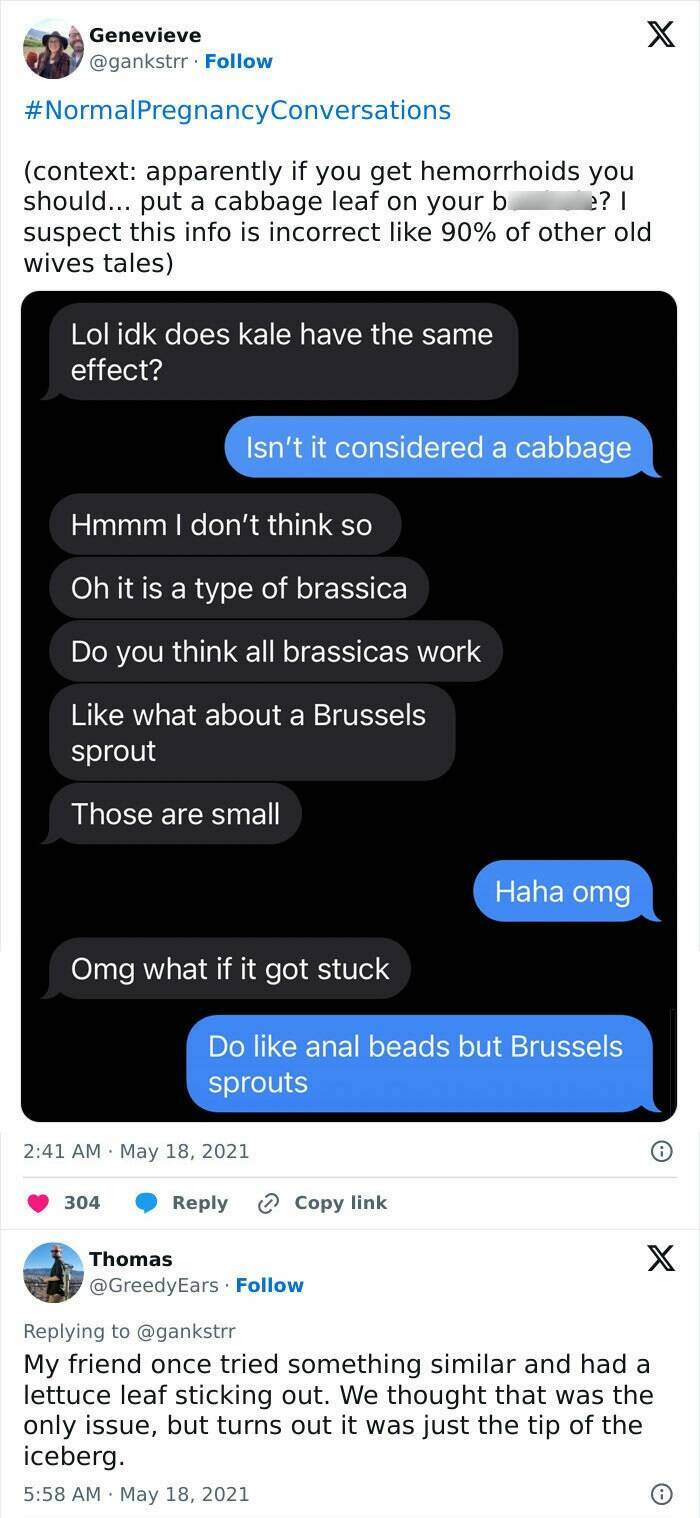The image size is (700, 1518).
Task: Open Genevieve's profile avatar
Action: coord(53,48)
